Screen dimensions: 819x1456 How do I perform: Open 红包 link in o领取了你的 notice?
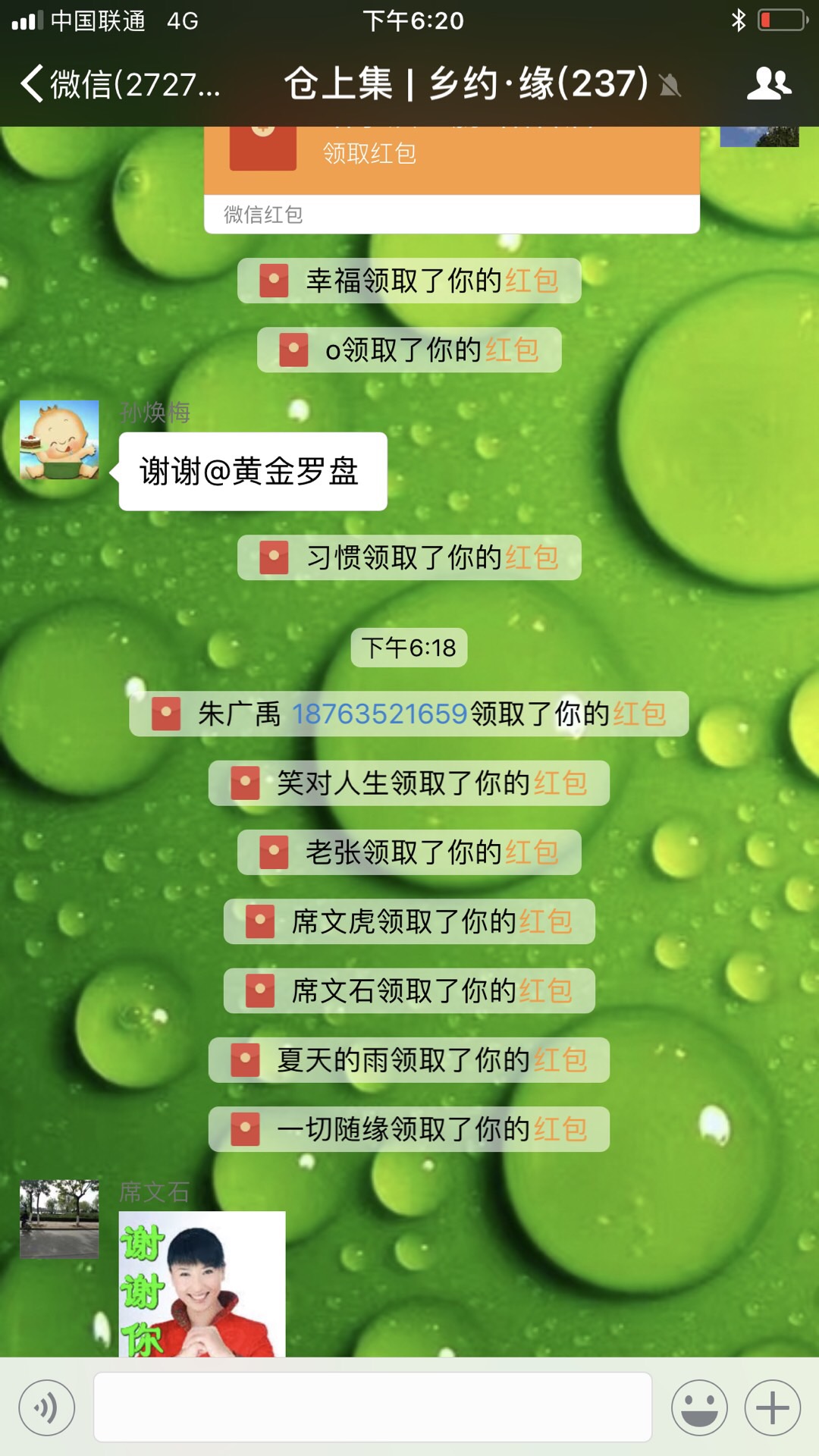(512, 350)
